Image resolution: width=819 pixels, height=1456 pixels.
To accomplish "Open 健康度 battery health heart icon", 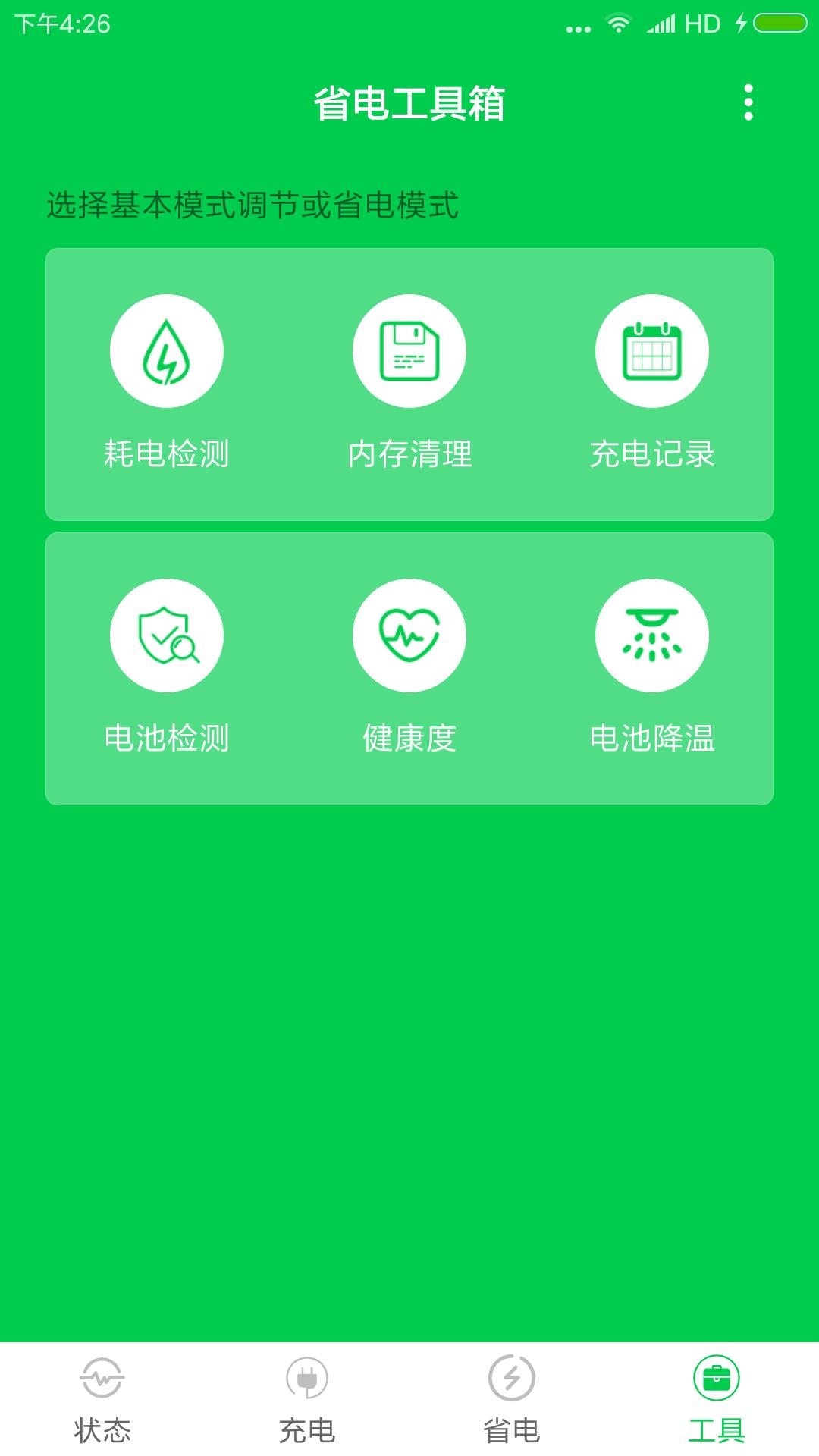I will [x=409, y=636].
